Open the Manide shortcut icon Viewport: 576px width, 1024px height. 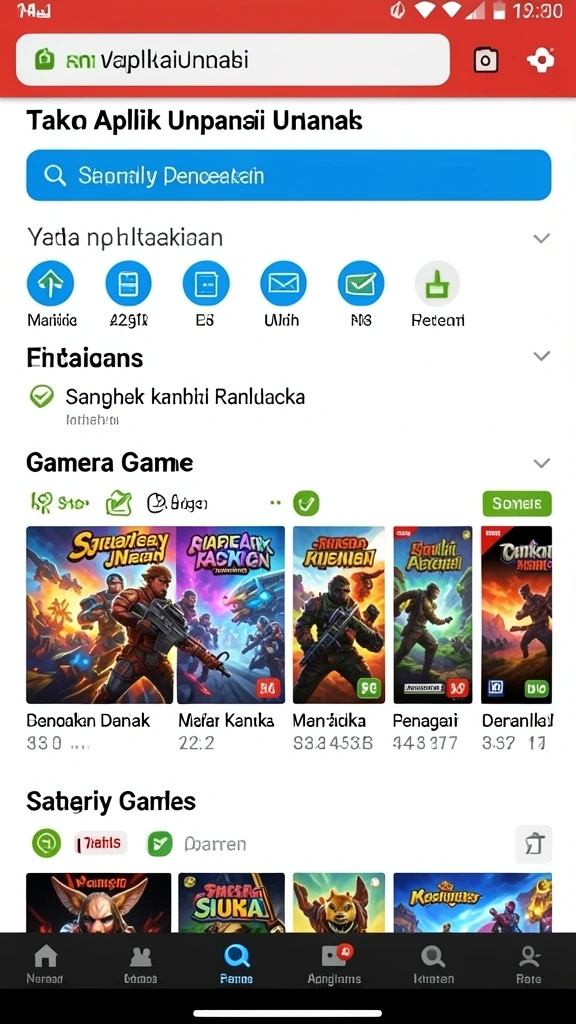50,283
